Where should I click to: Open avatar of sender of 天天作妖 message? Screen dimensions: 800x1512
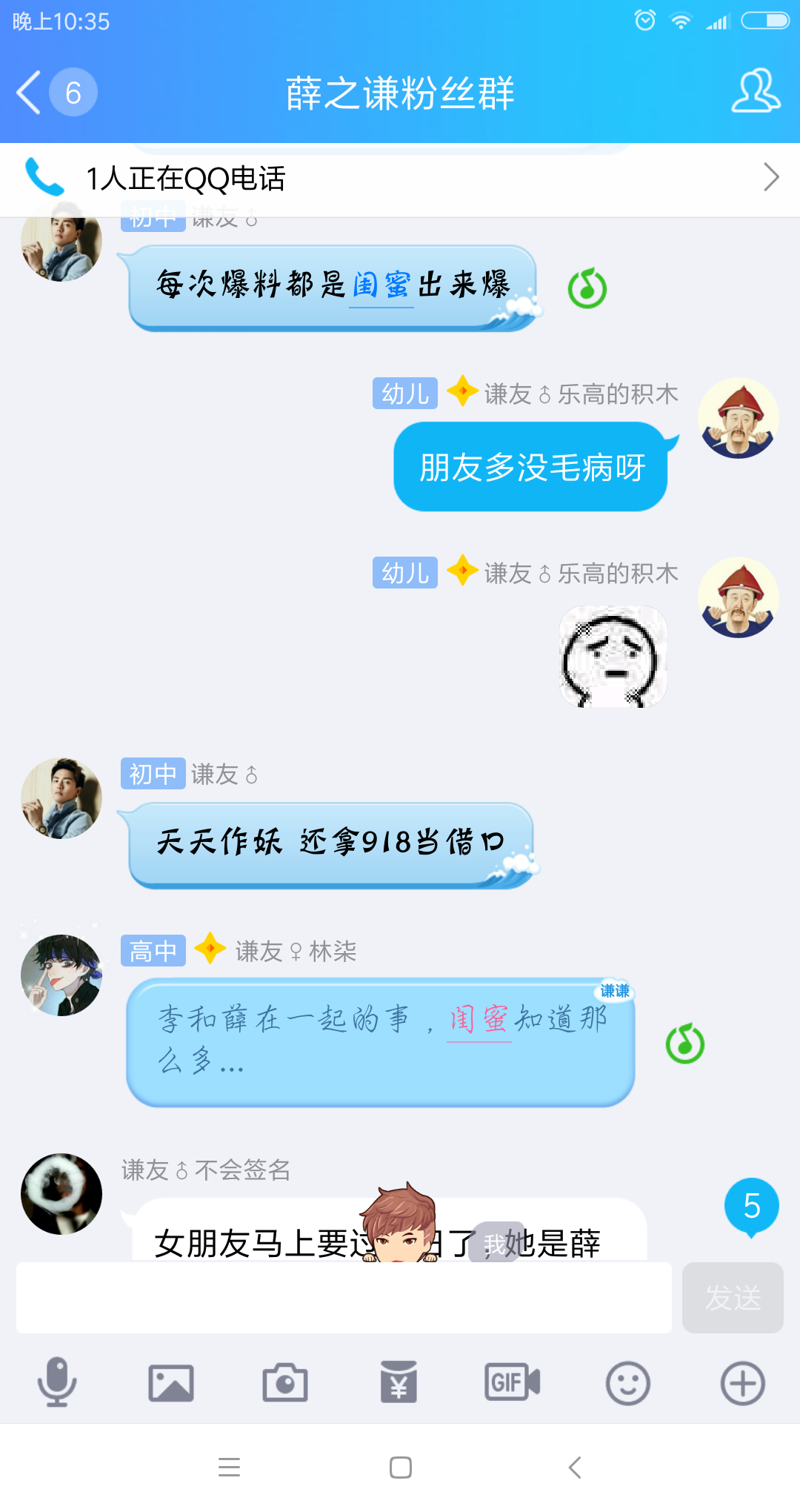[61, 798]
